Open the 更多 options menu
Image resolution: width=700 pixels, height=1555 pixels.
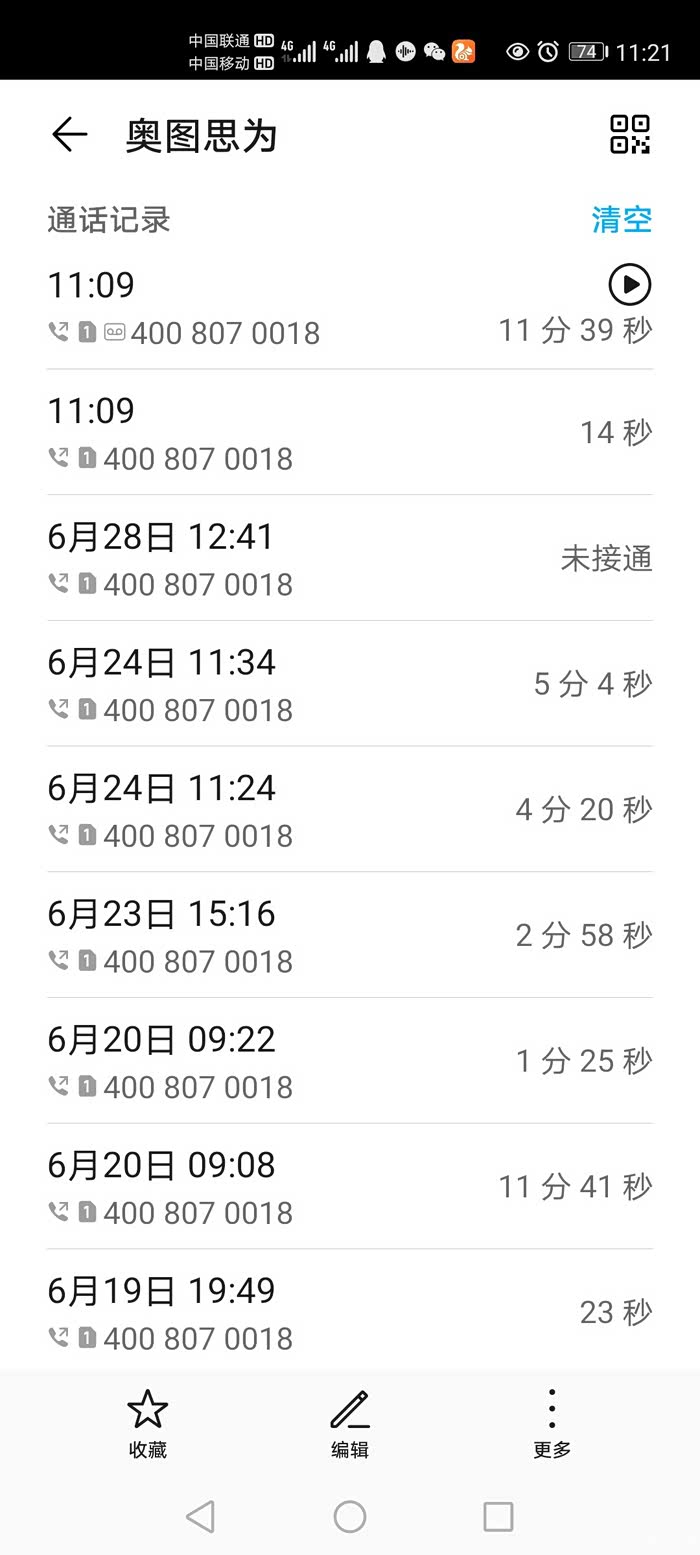[x=552, y=1424]
